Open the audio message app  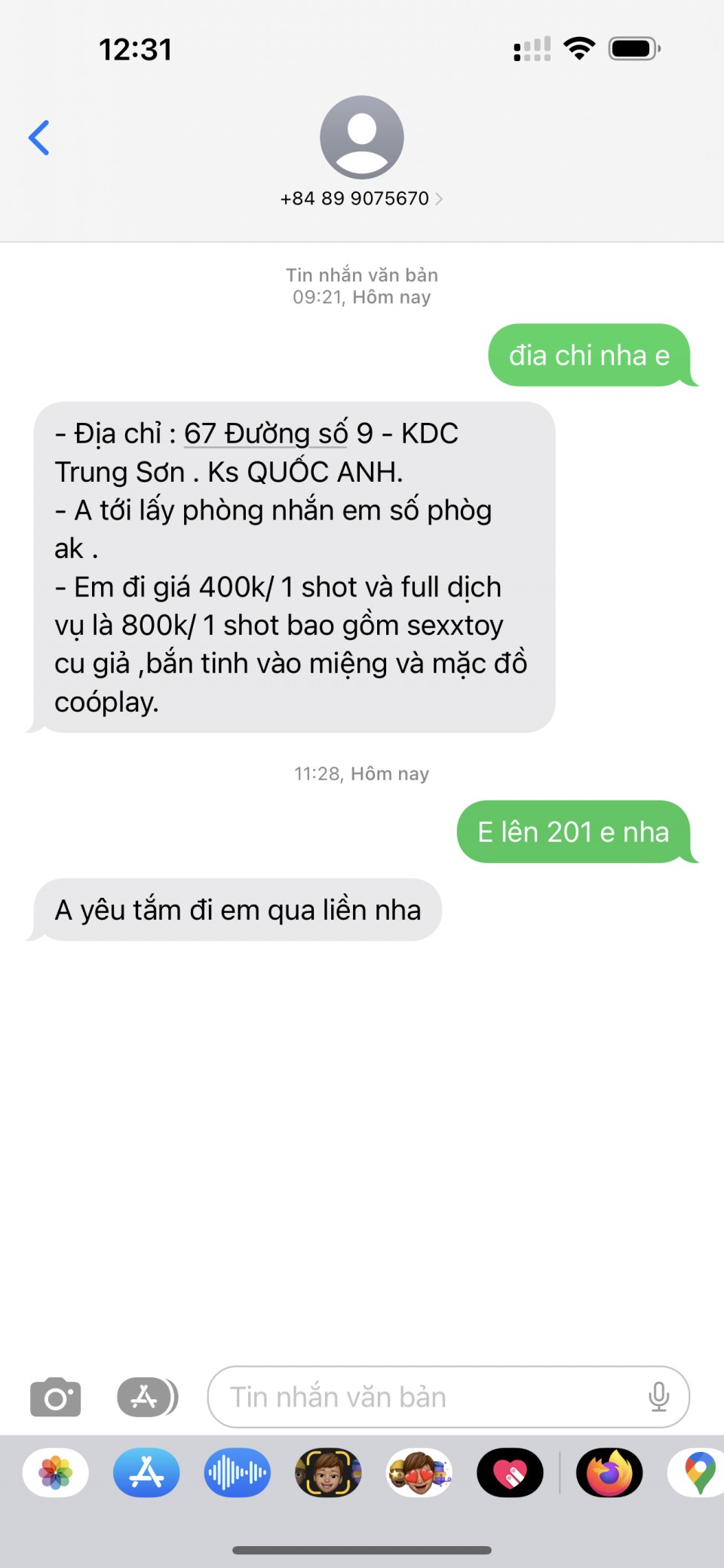[238, 1472]
